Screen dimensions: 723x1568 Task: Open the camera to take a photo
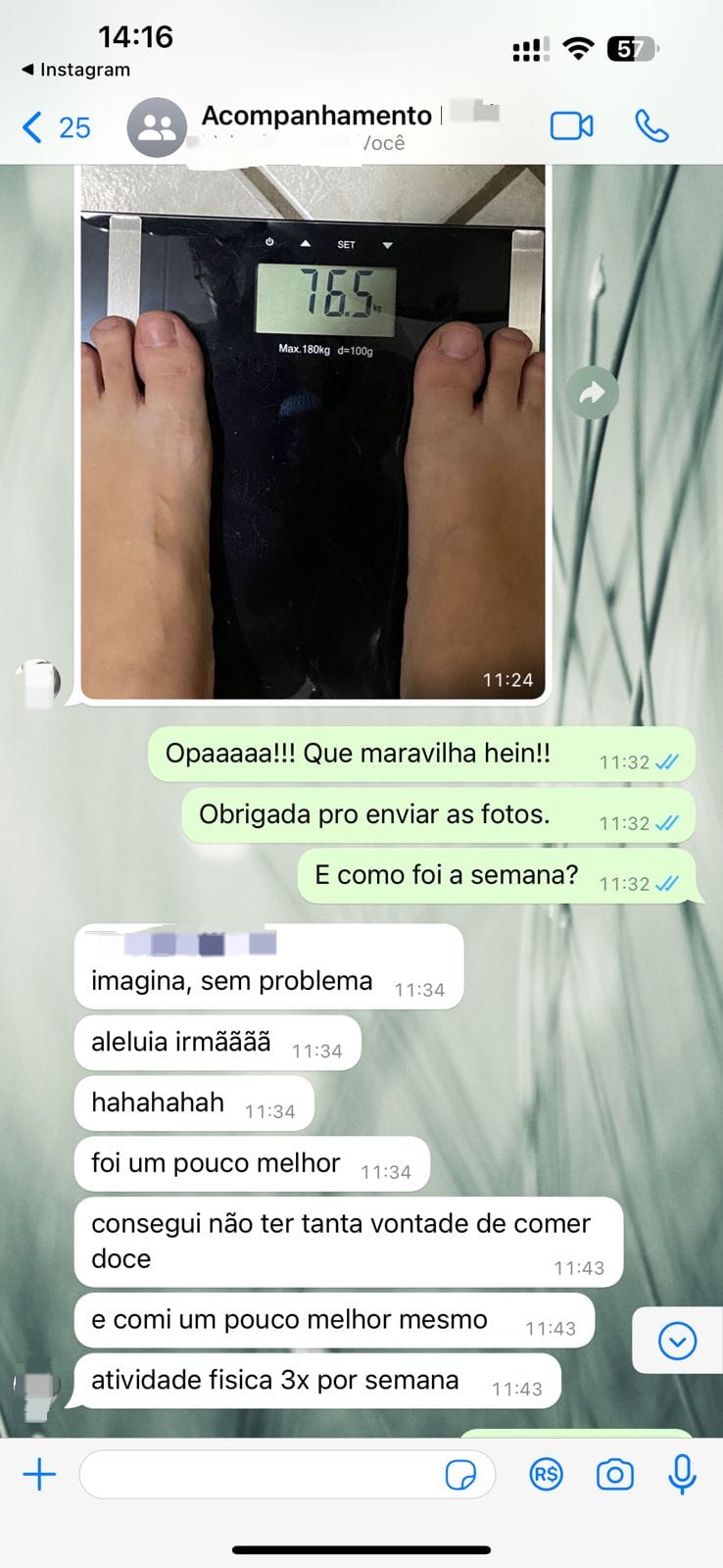point(614,1474)
